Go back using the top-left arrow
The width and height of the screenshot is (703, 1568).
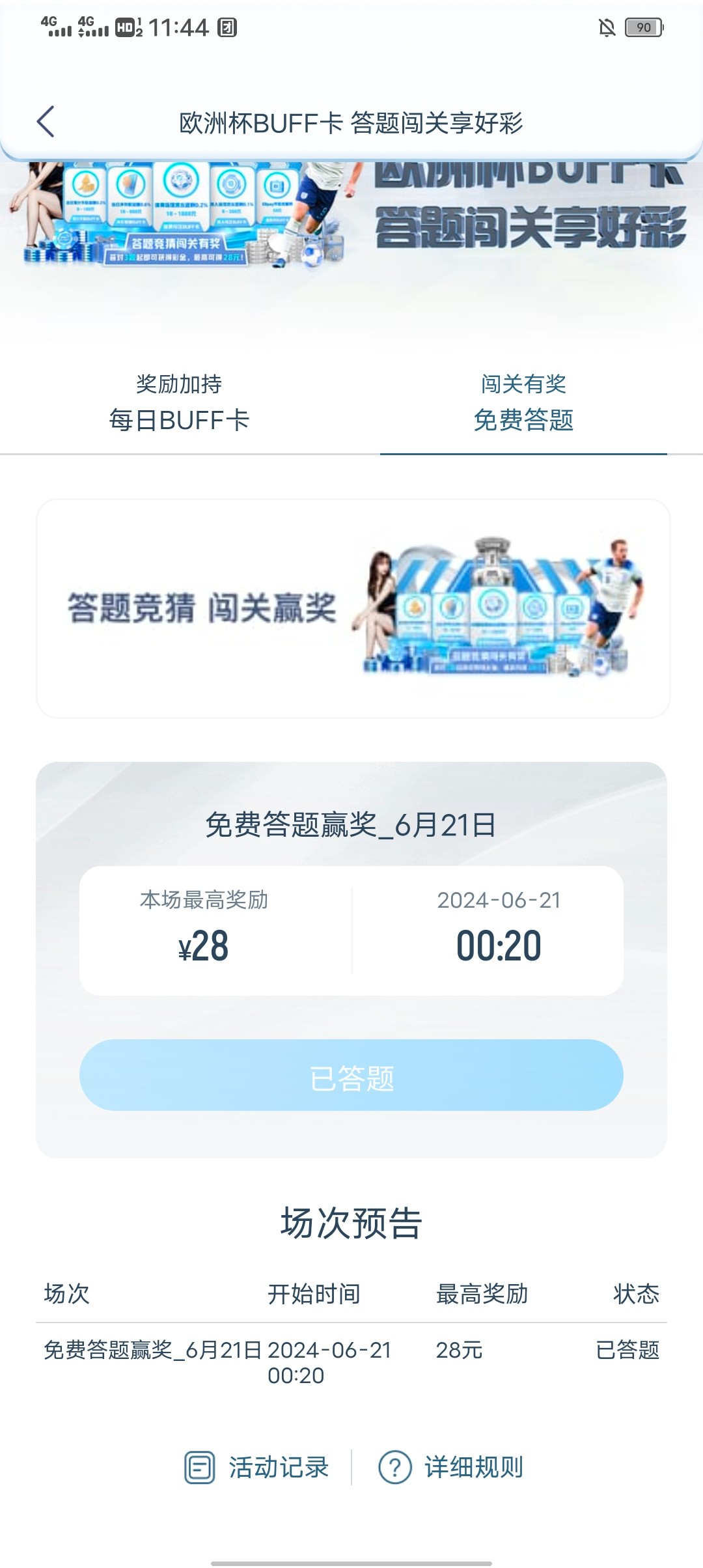[46, 122]
